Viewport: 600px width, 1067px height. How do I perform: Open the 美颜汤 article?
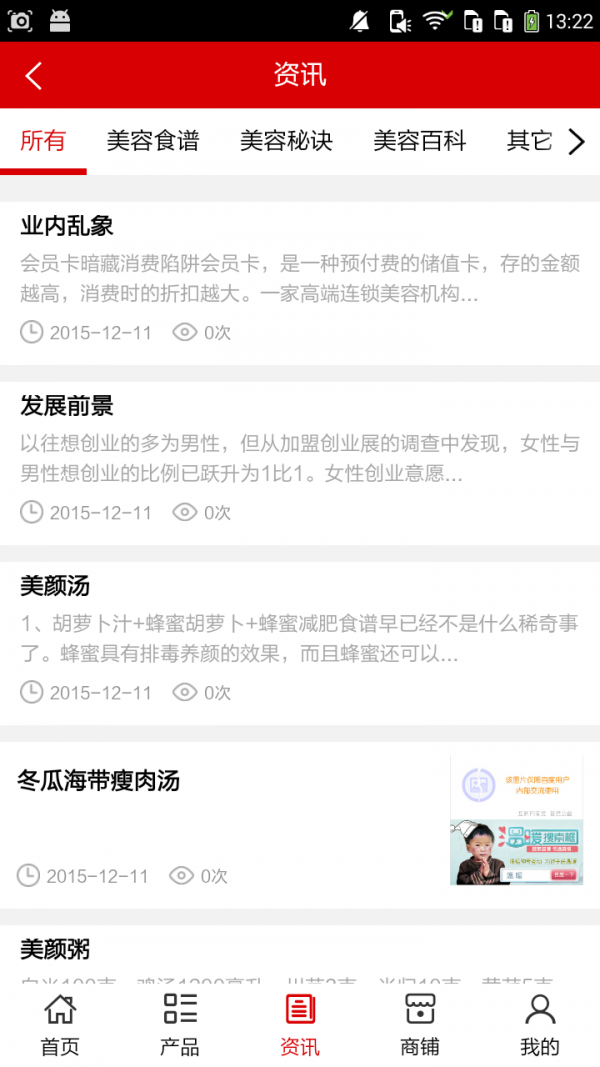[x=300, y=643]
